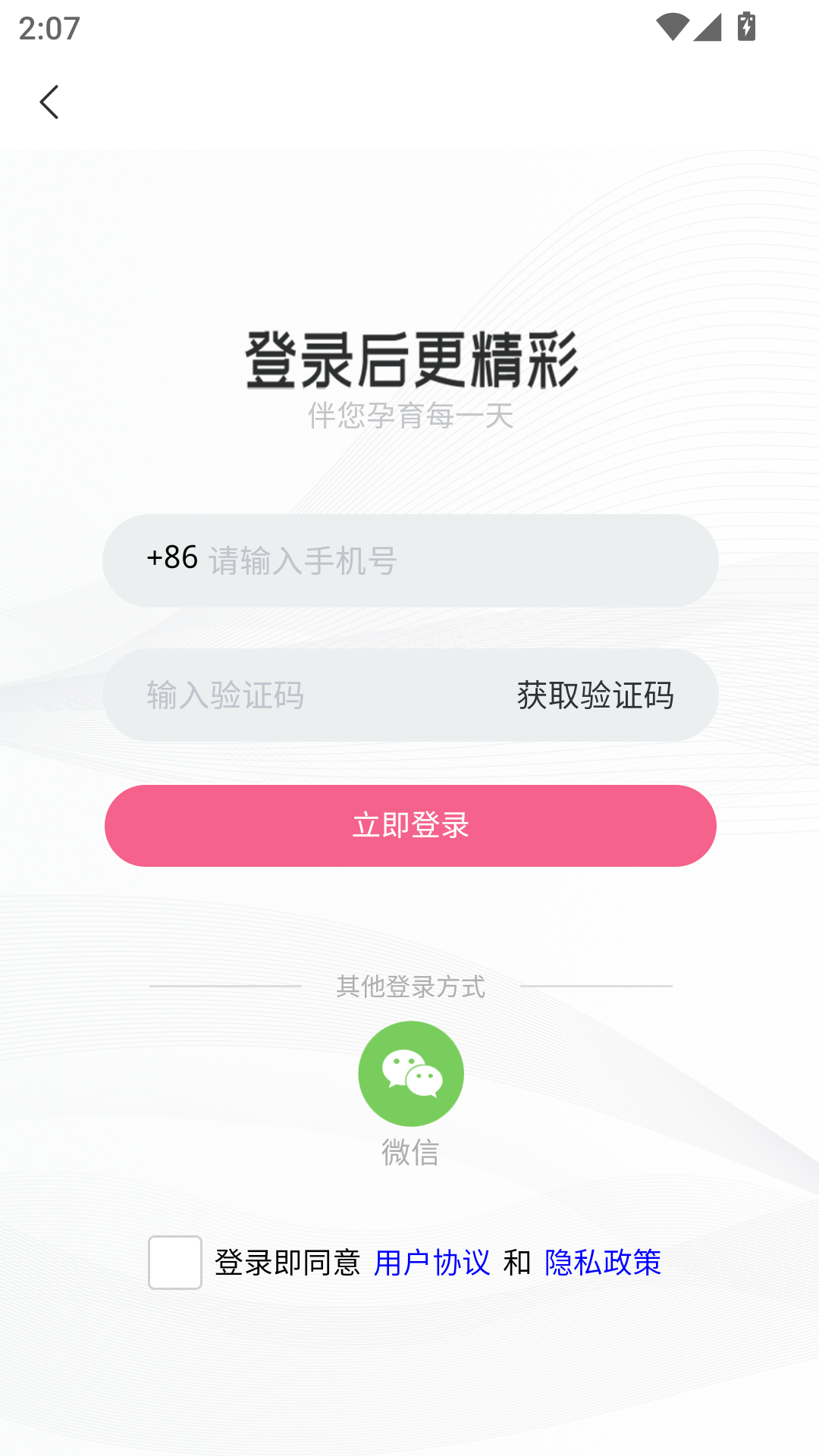The height and width of the screenshot is (1456, 819).
Task: Request code via 获取验证码
Action: [x=596, y=694]
